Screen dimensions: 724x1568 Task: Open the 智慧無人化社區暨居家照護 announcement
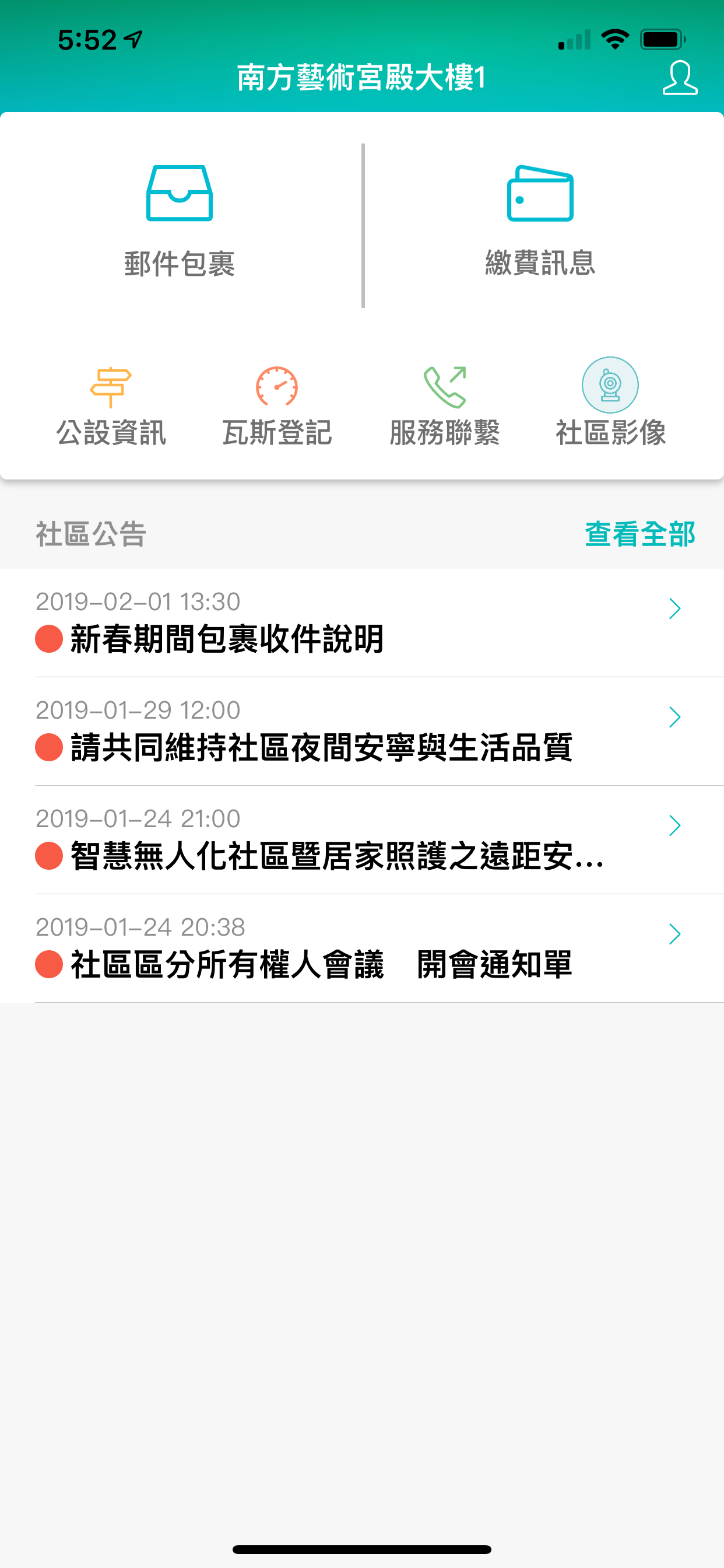(362, 839)
